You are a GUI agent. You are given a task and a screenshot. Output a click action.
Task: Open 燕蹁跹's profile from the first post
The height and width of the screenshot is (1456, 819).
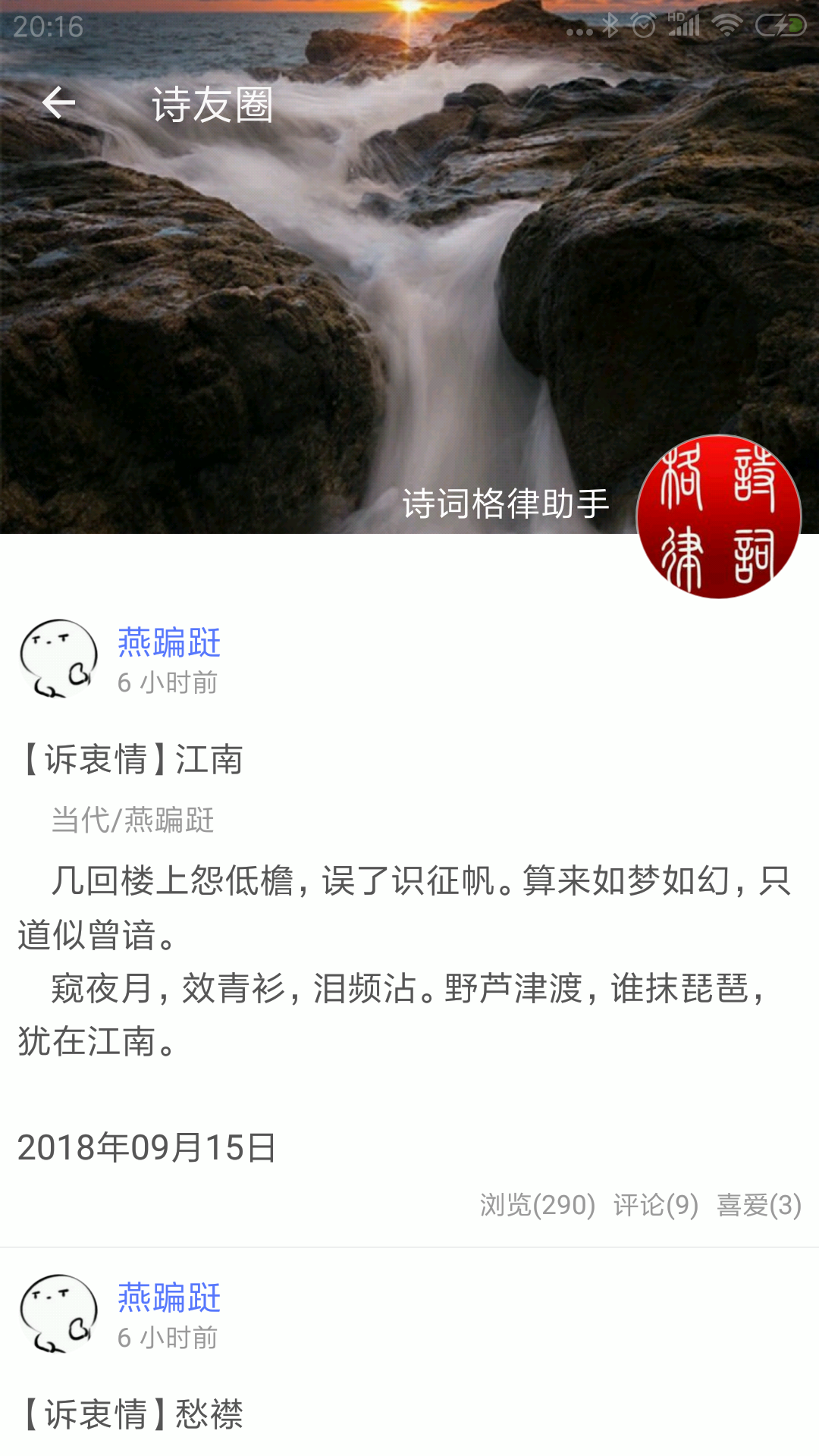[x=168, y=644]
